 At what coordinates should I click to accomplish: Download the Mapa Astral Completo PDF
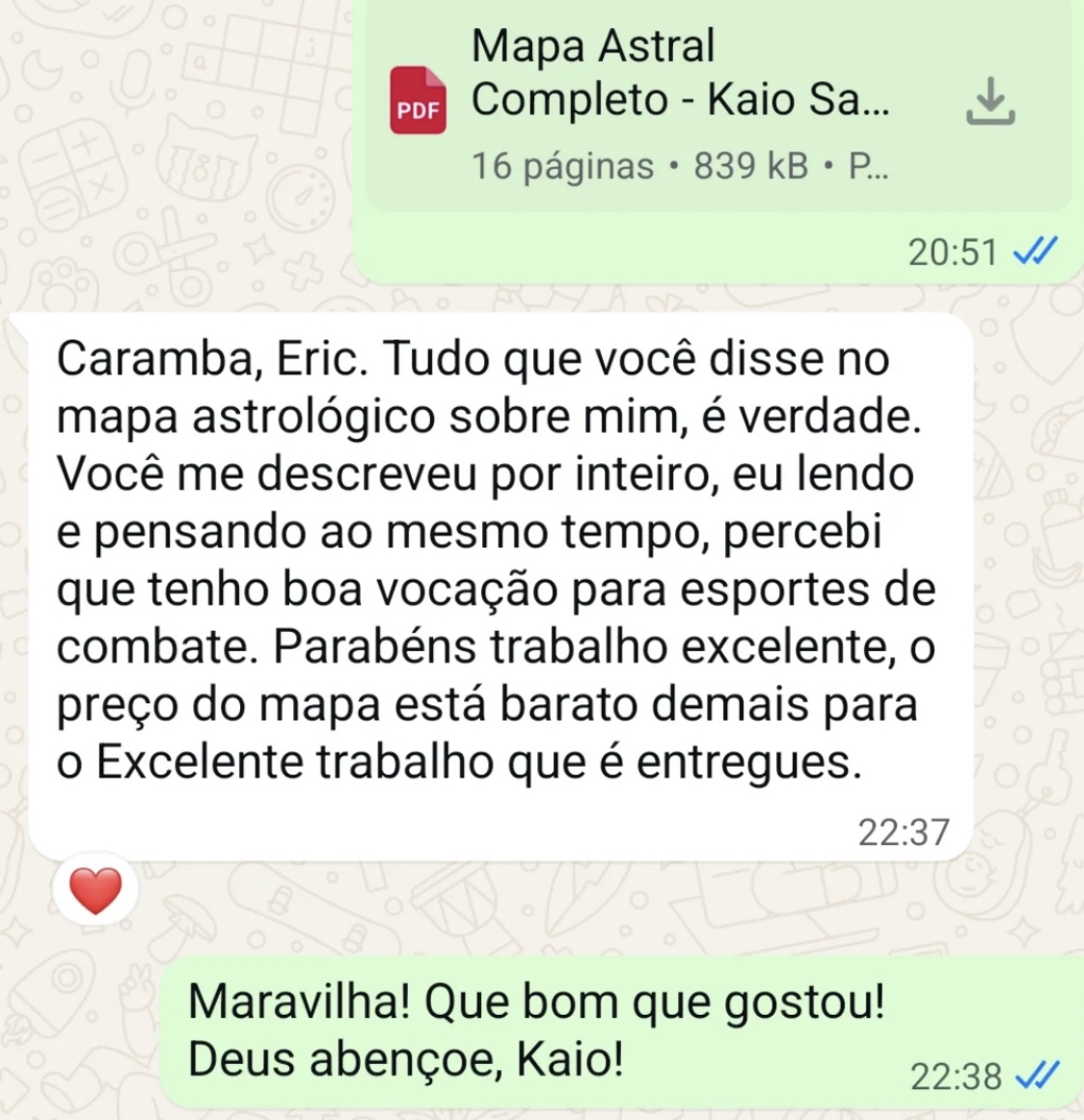tap(989, 100)
